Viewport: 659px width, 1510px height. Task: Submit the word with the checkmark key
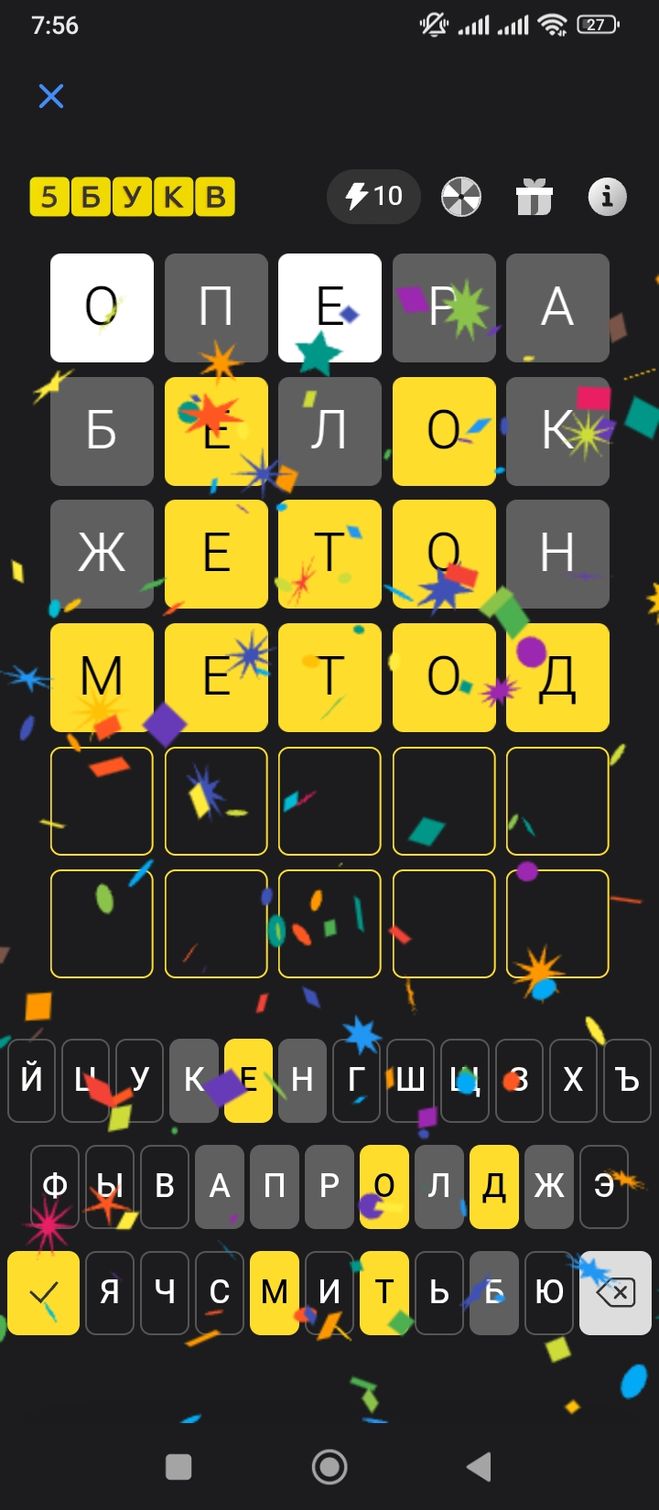(43, 1293)
